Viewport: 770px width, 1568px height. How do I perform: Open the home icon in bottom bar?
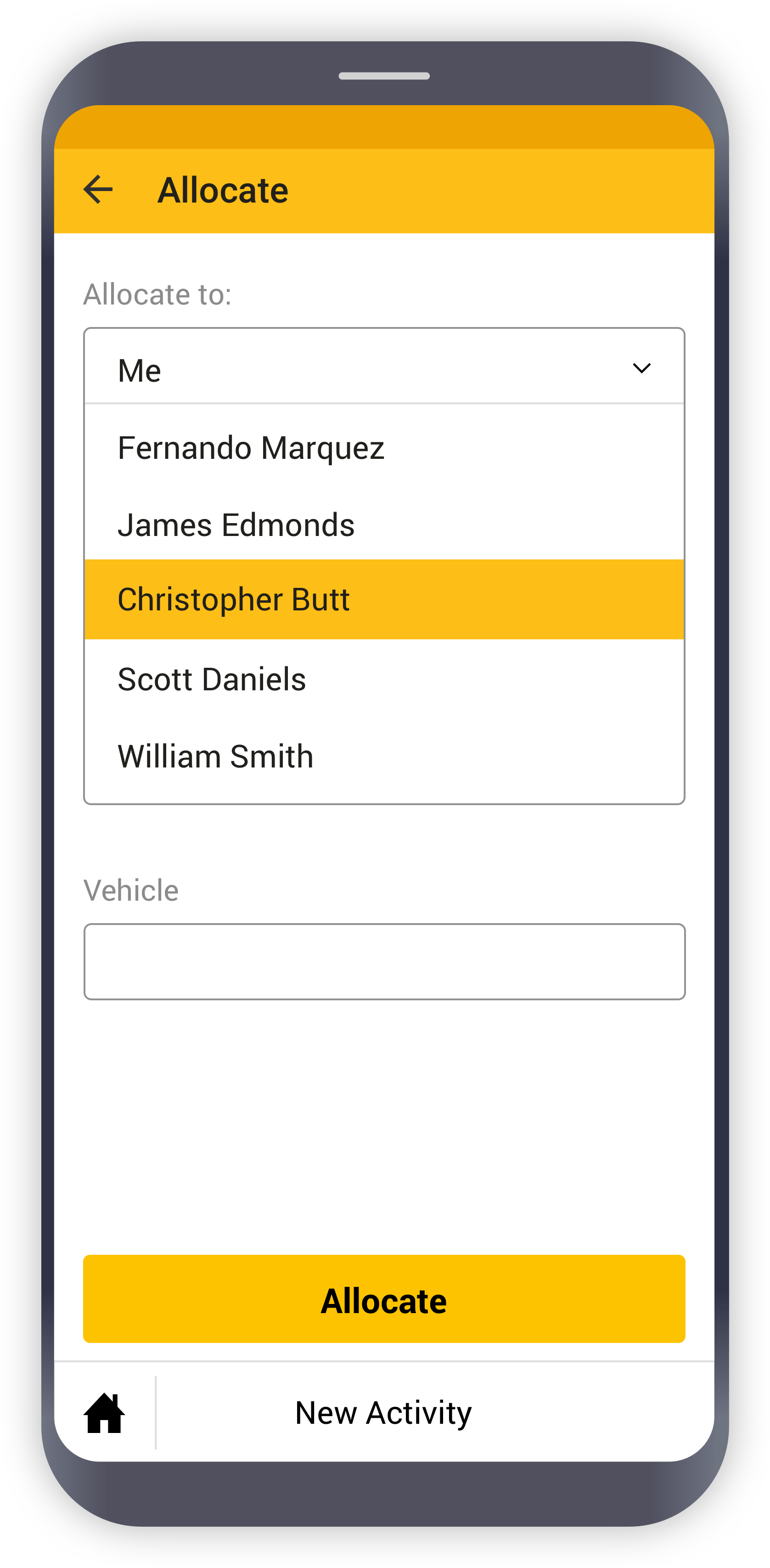pyautogui.click(x=104, y=1413)
